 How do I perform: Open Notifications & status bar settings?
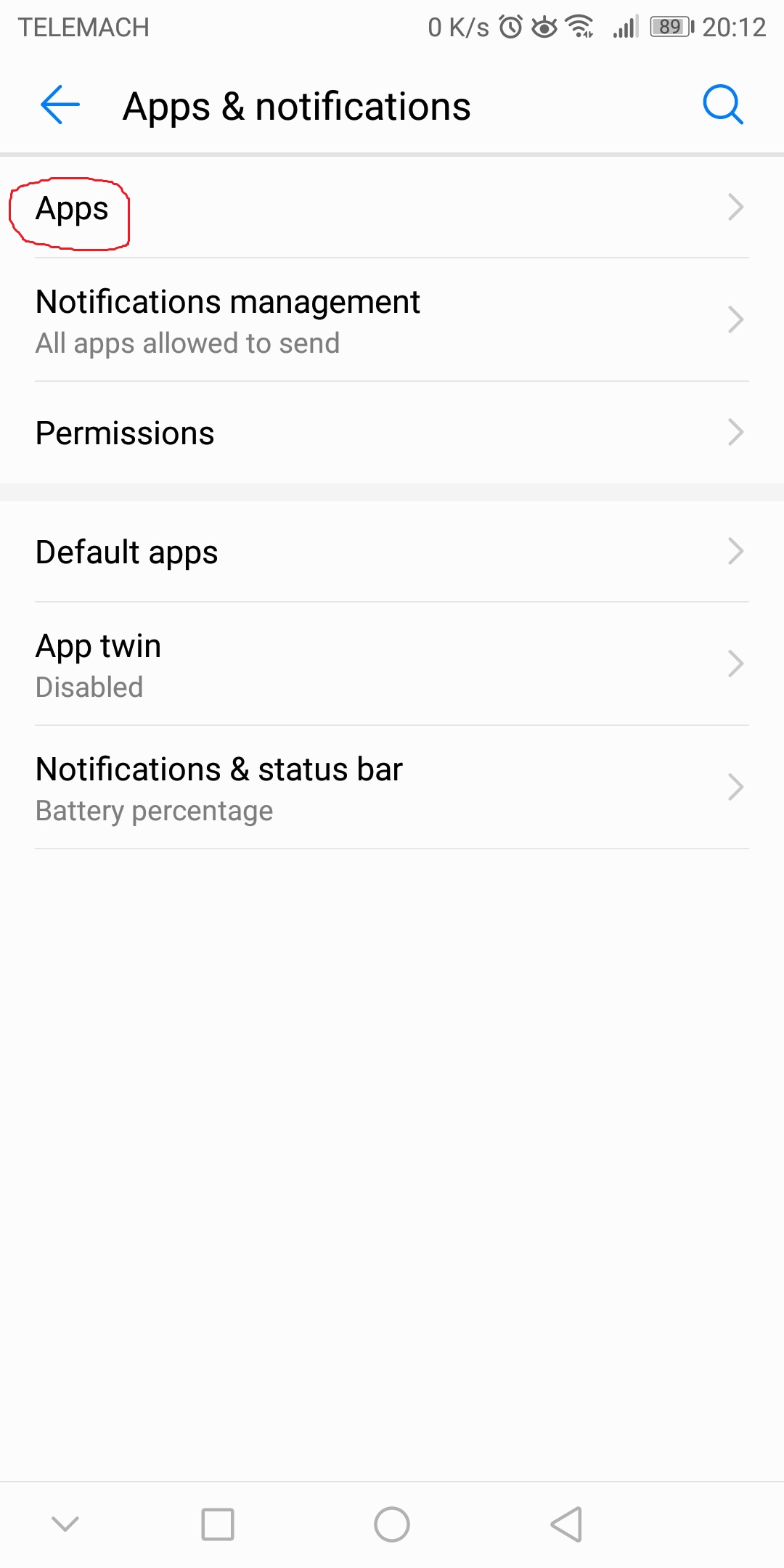(x=392, y=788)
